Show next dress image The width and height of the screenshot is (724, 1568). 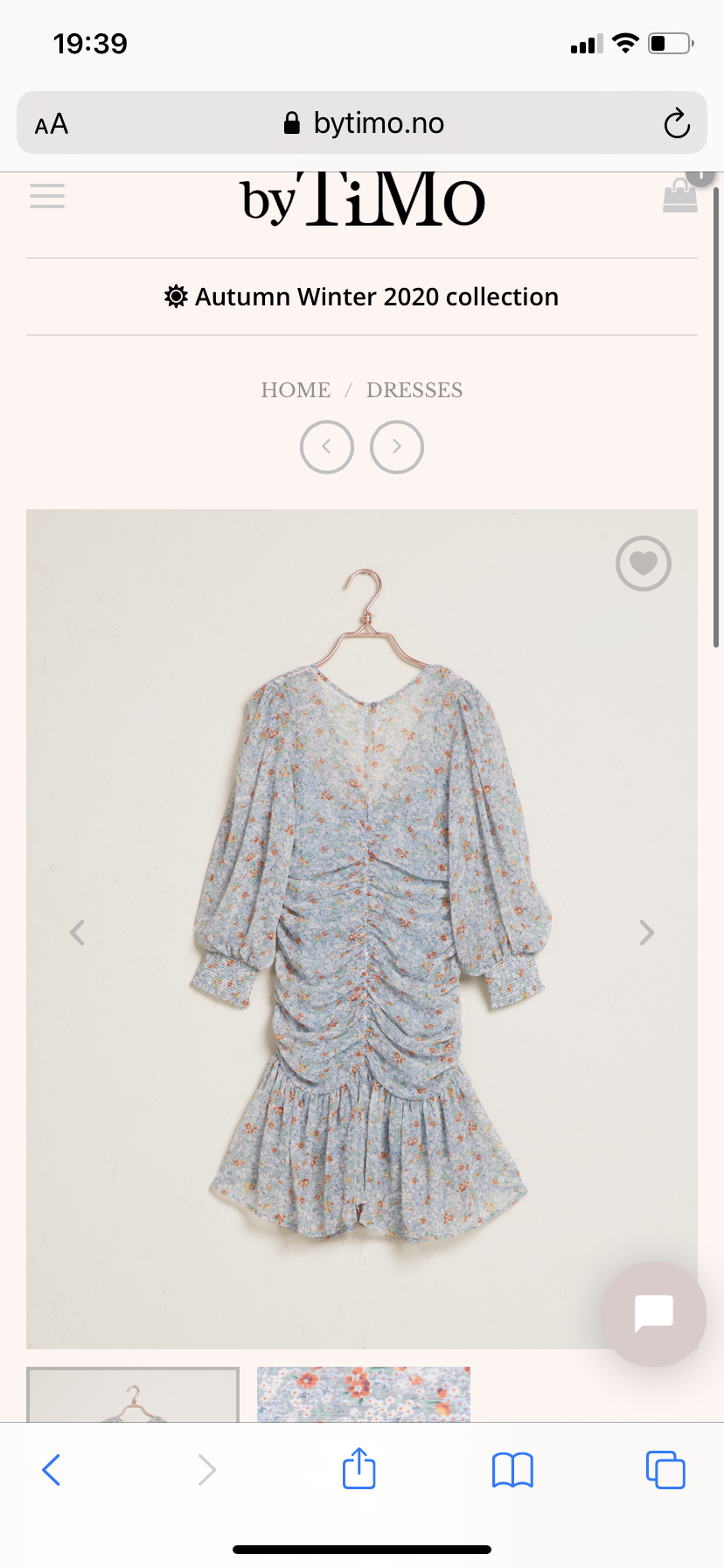click(x=646, y=933)
